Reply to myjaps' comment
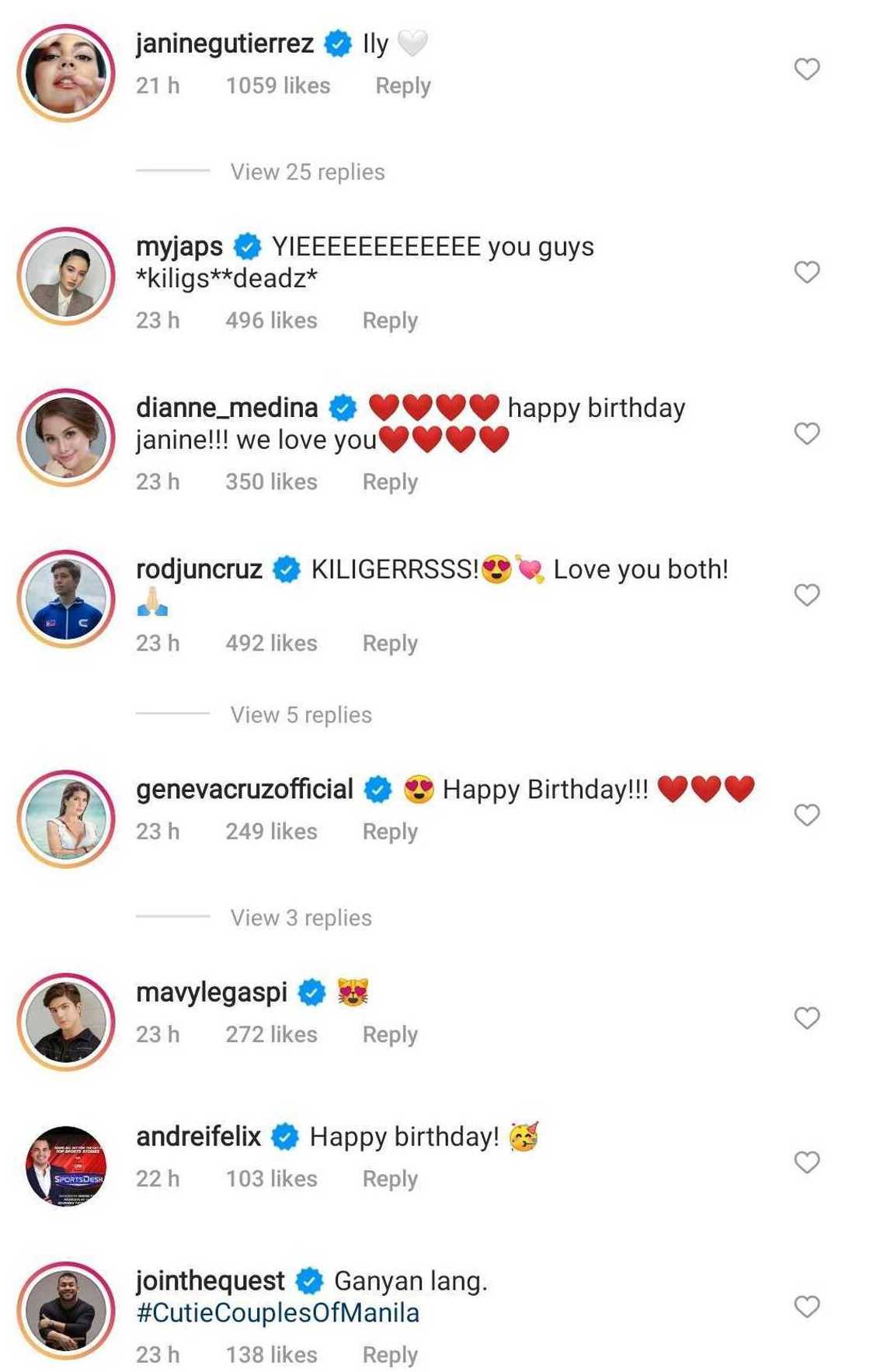870x1372 pixels. pos(391,320)
